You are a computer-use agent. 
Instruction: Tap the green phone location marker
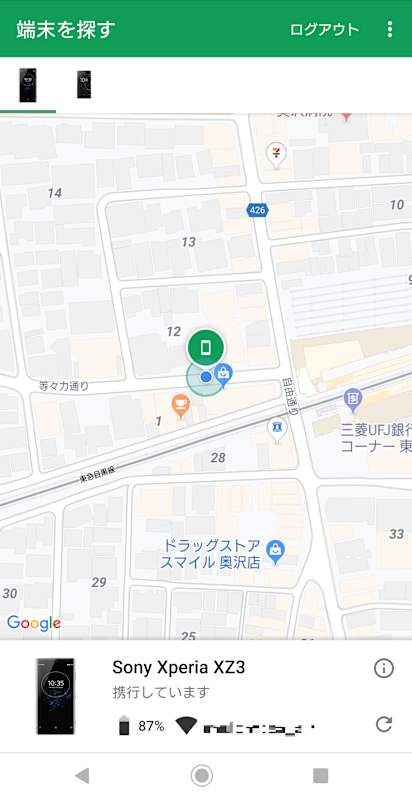coord(205,347)
